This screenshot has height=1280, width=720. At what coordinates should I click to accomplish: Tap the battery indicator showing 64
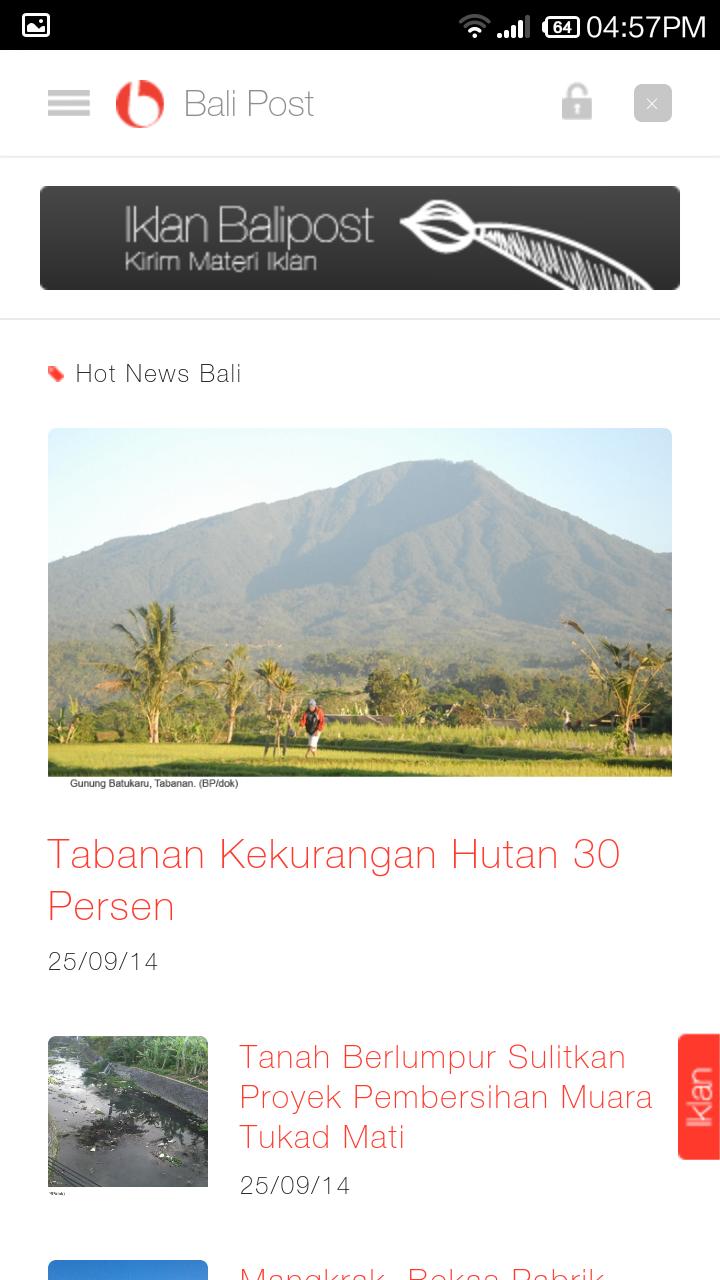click(562, 25)
